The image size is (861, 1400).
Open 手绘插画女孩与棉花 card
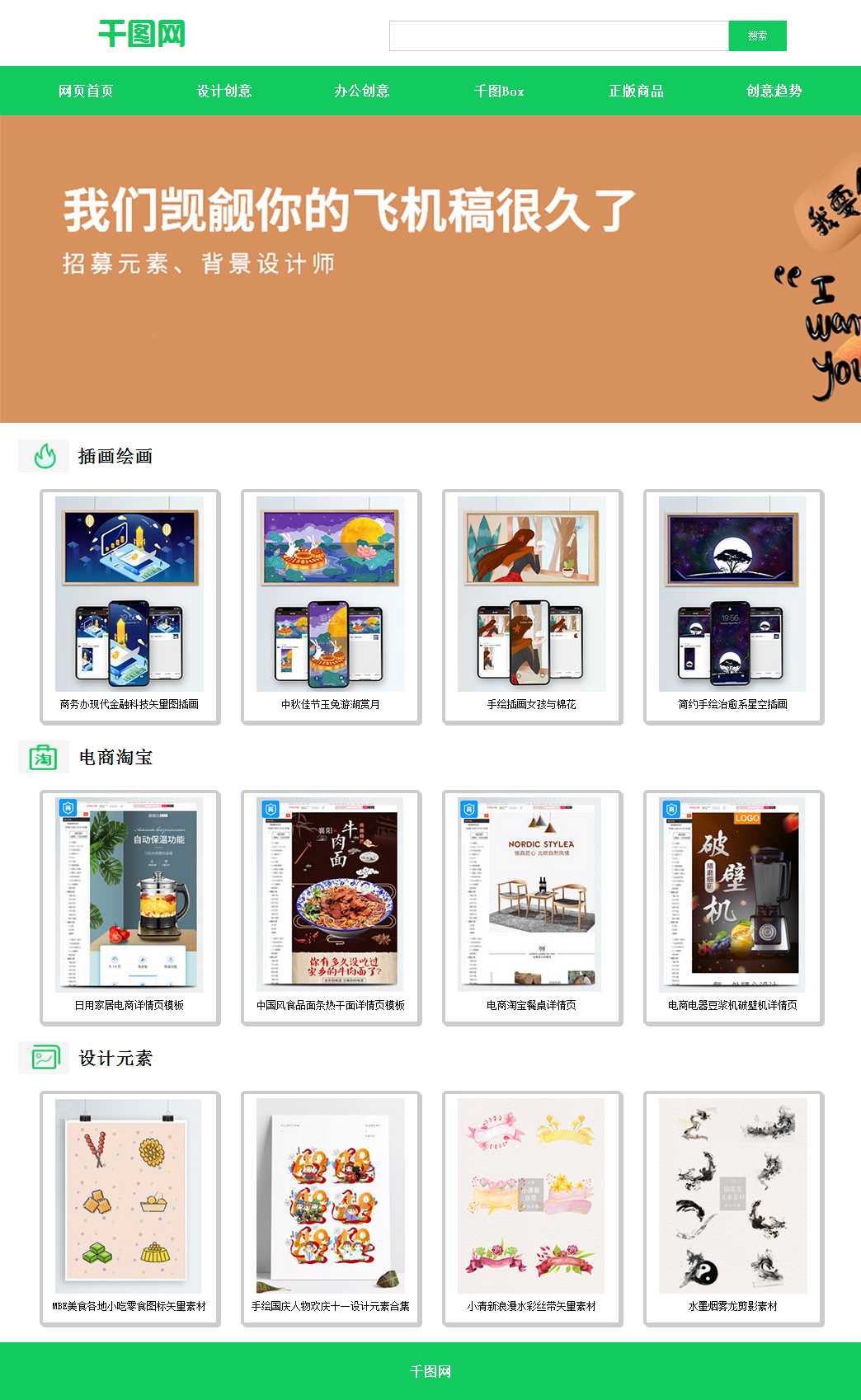(532, 607)
